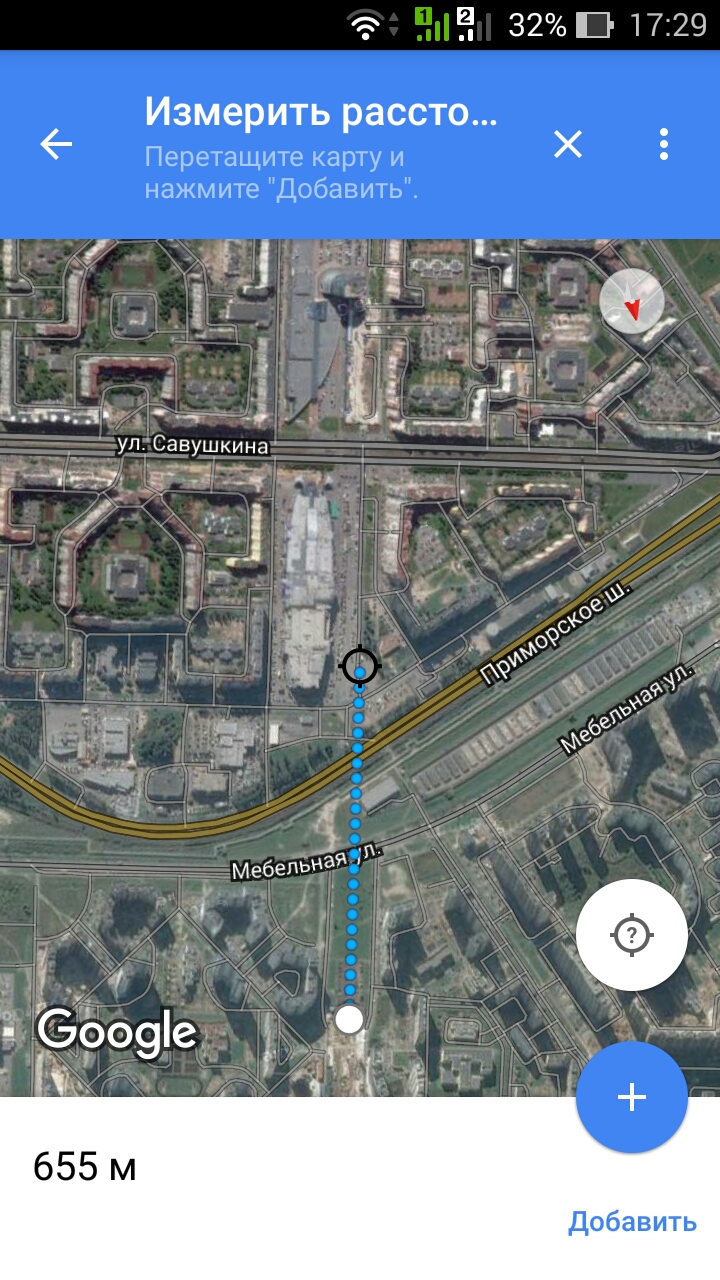Add a point with the plus button

[632, 1097]
